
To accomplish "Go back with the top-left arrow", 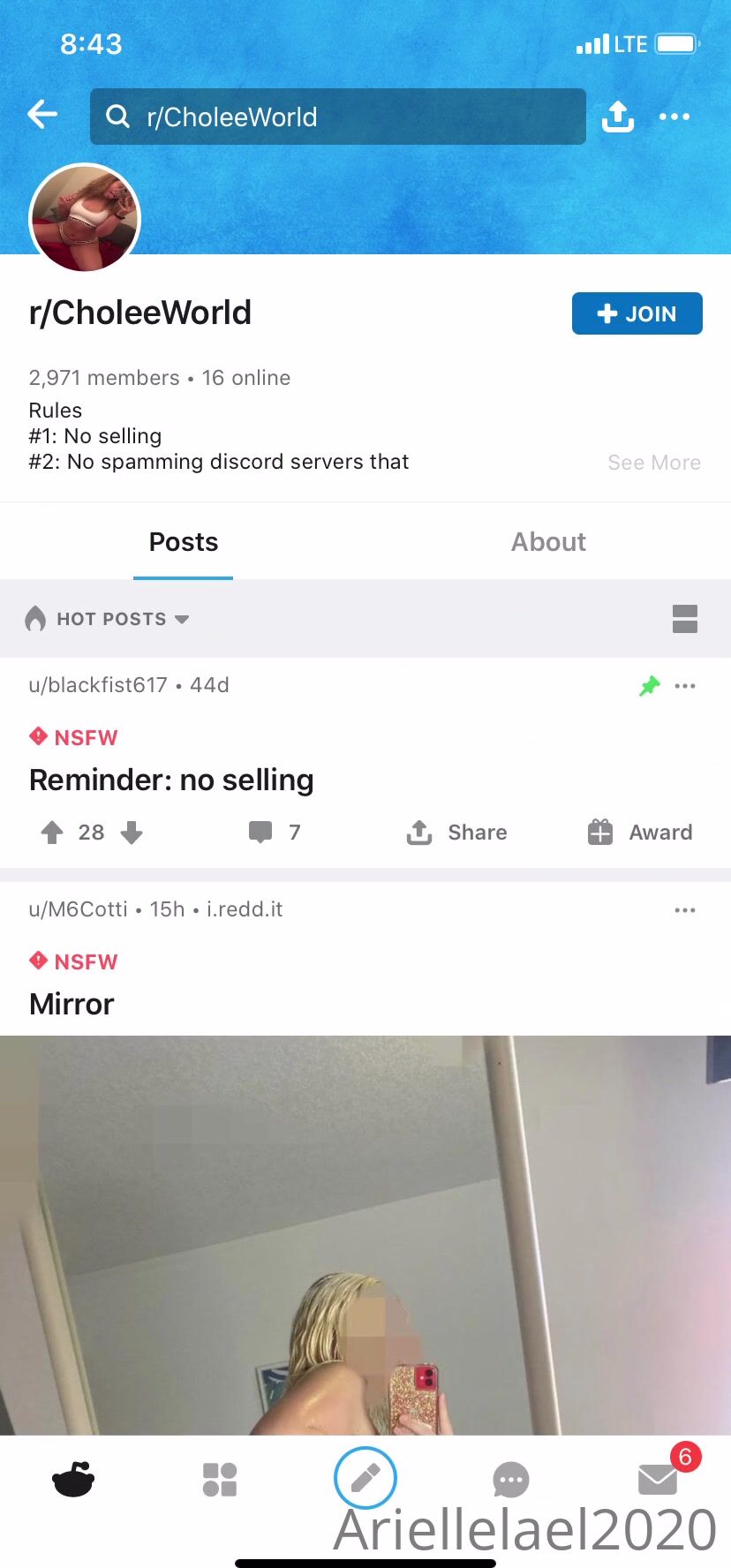I will (x=42, y=115).
